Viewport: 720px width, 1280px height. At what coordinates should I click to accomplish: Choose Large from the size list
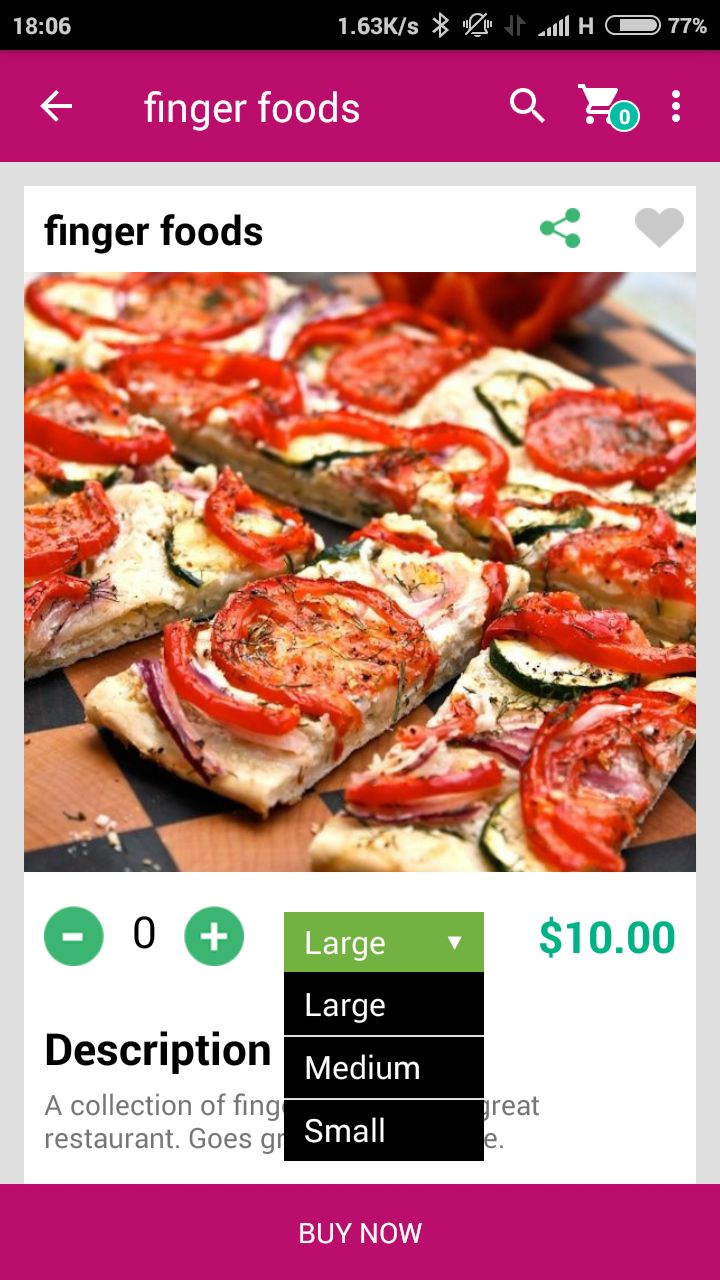(384, 1005)
